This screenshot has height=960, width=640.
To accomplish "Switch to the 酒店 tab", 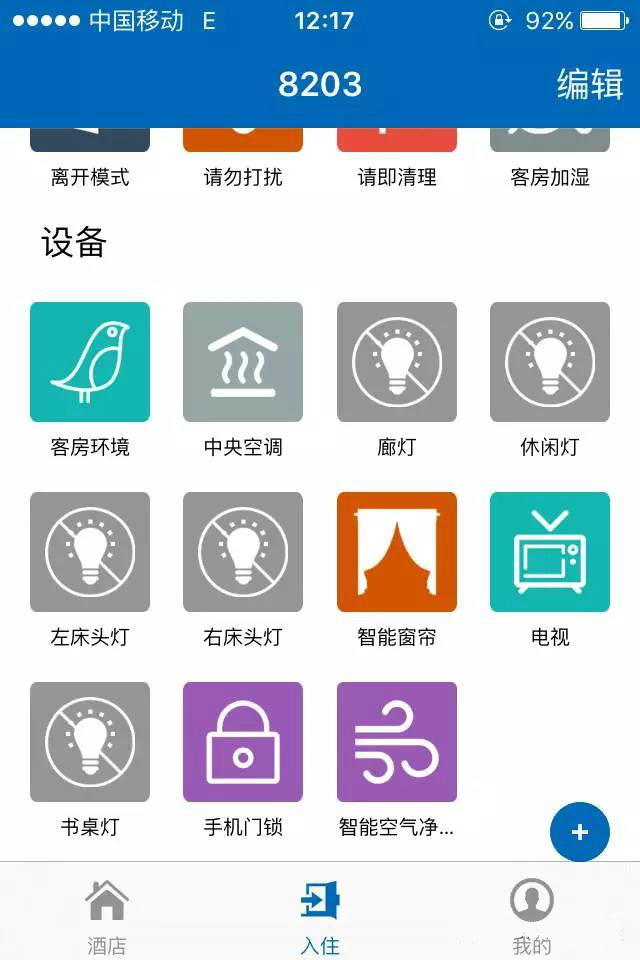I will pos(107,915).
